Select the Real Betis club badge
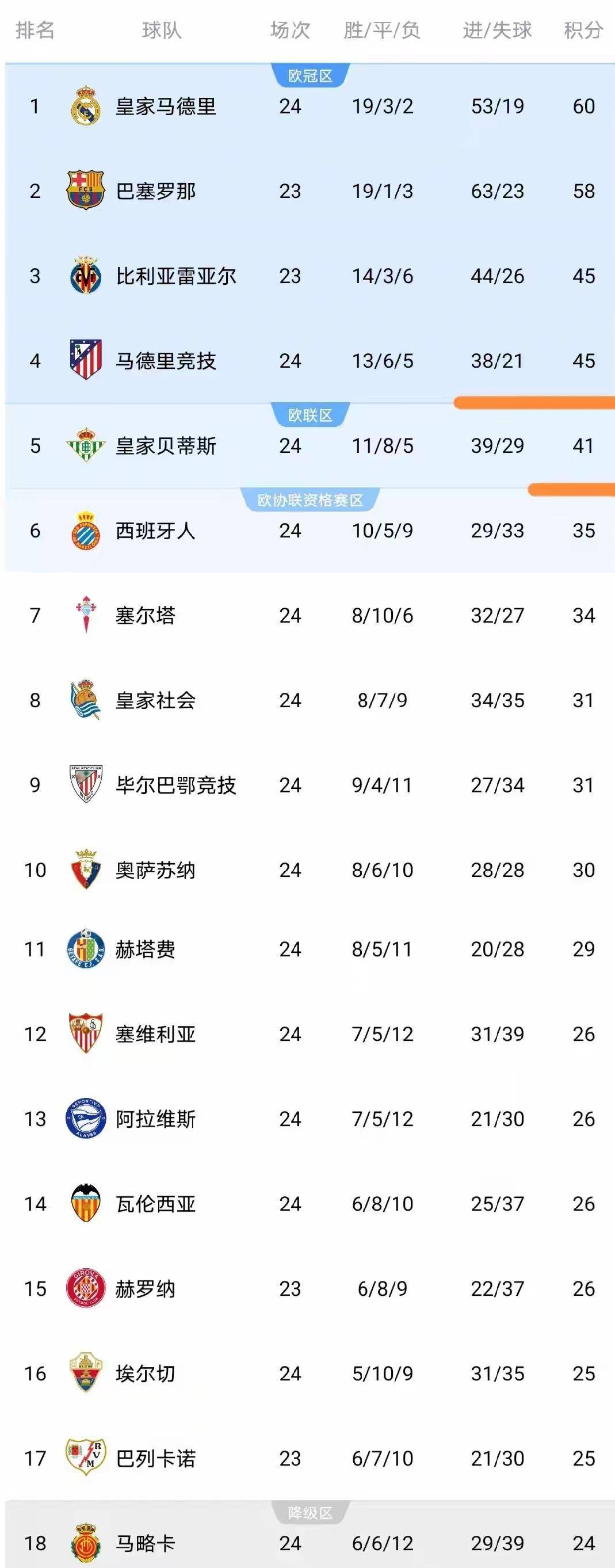 [85, 447]
